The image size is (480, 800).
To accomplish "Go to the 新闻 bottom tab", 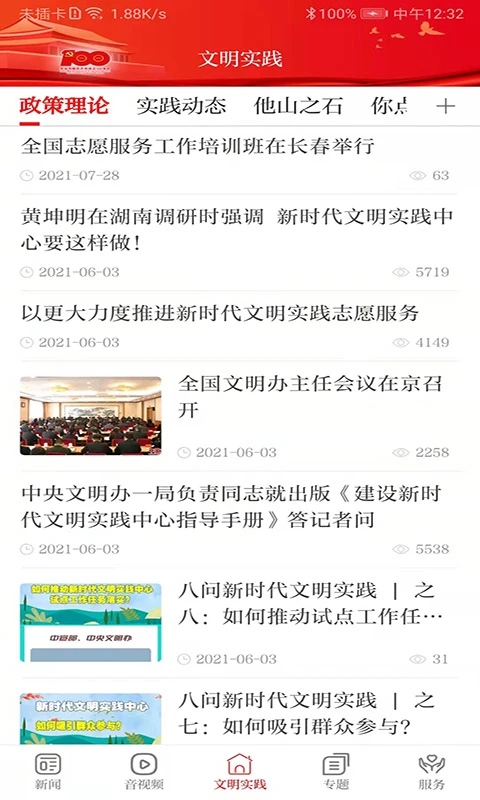I will point(48,771).
